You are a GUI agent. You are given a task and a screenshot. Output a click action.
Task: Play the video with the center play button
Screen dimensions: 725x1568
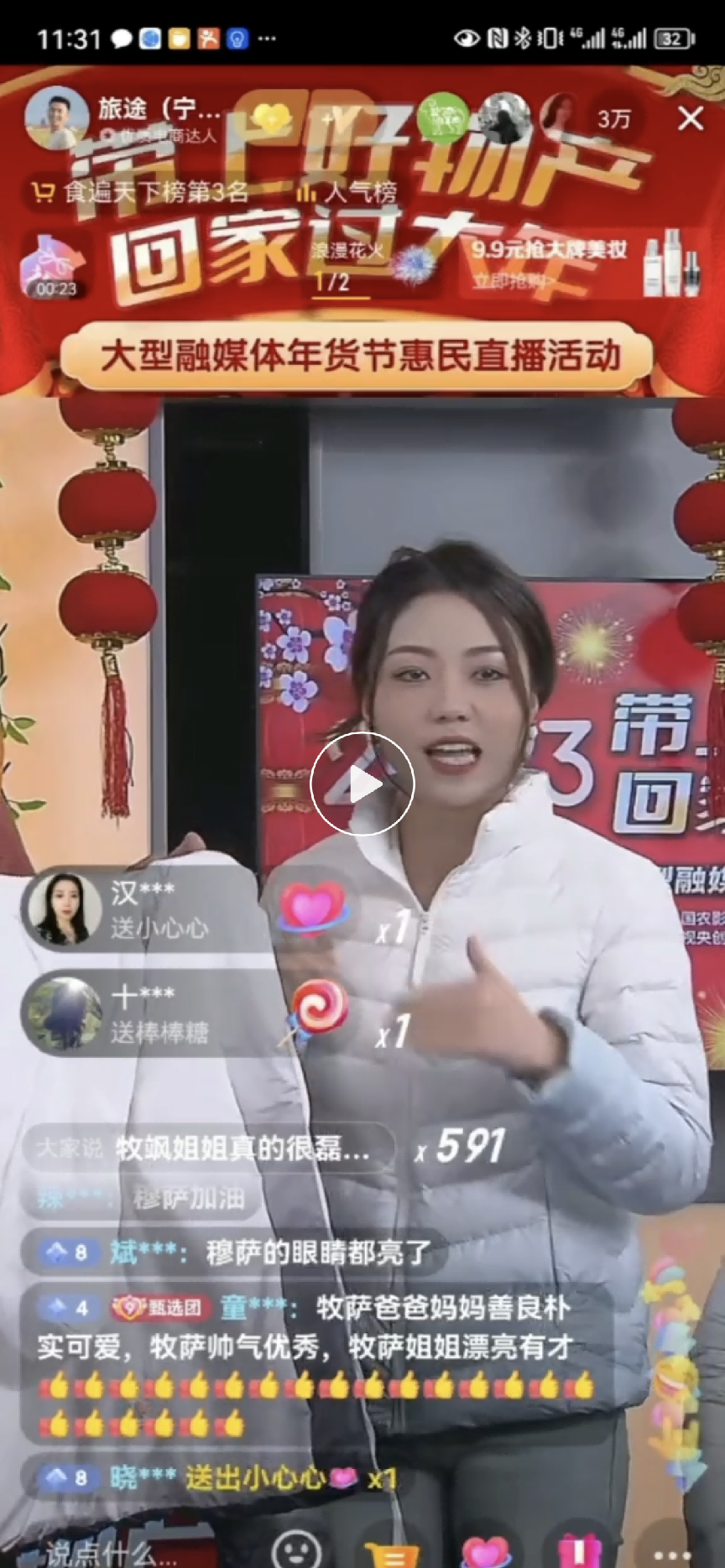(362, 784)
